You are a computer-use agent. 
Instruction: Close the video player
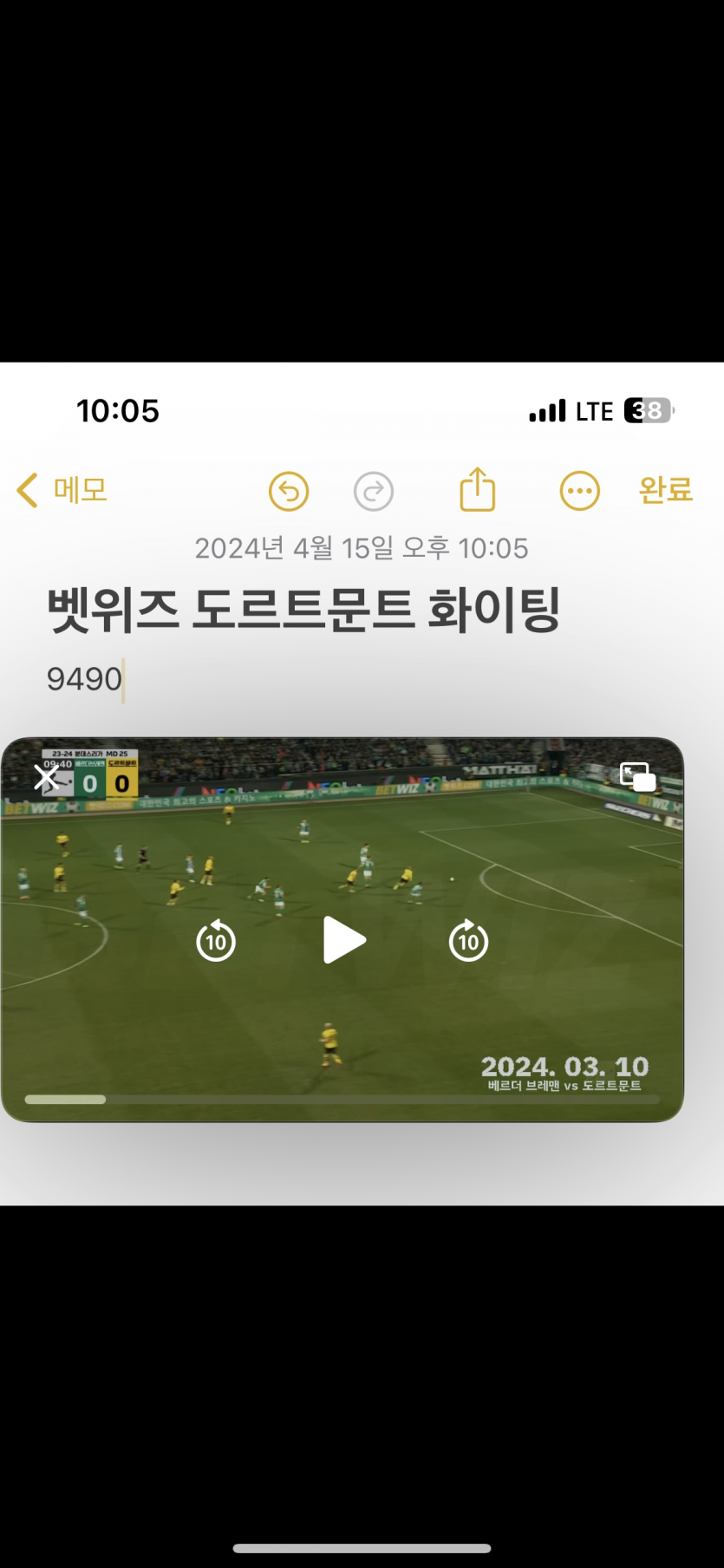[46, 778]
